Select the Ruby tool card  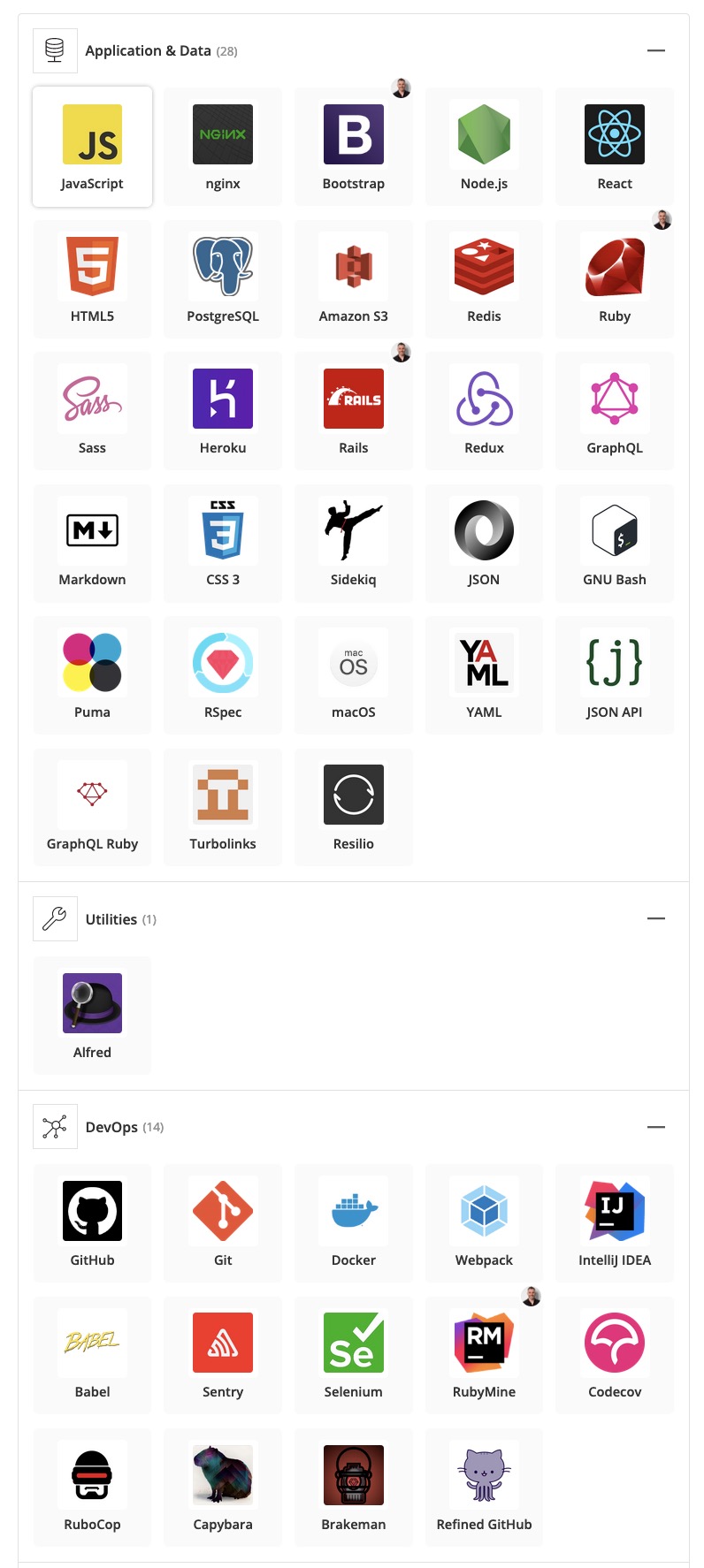(x=615, y=279)
